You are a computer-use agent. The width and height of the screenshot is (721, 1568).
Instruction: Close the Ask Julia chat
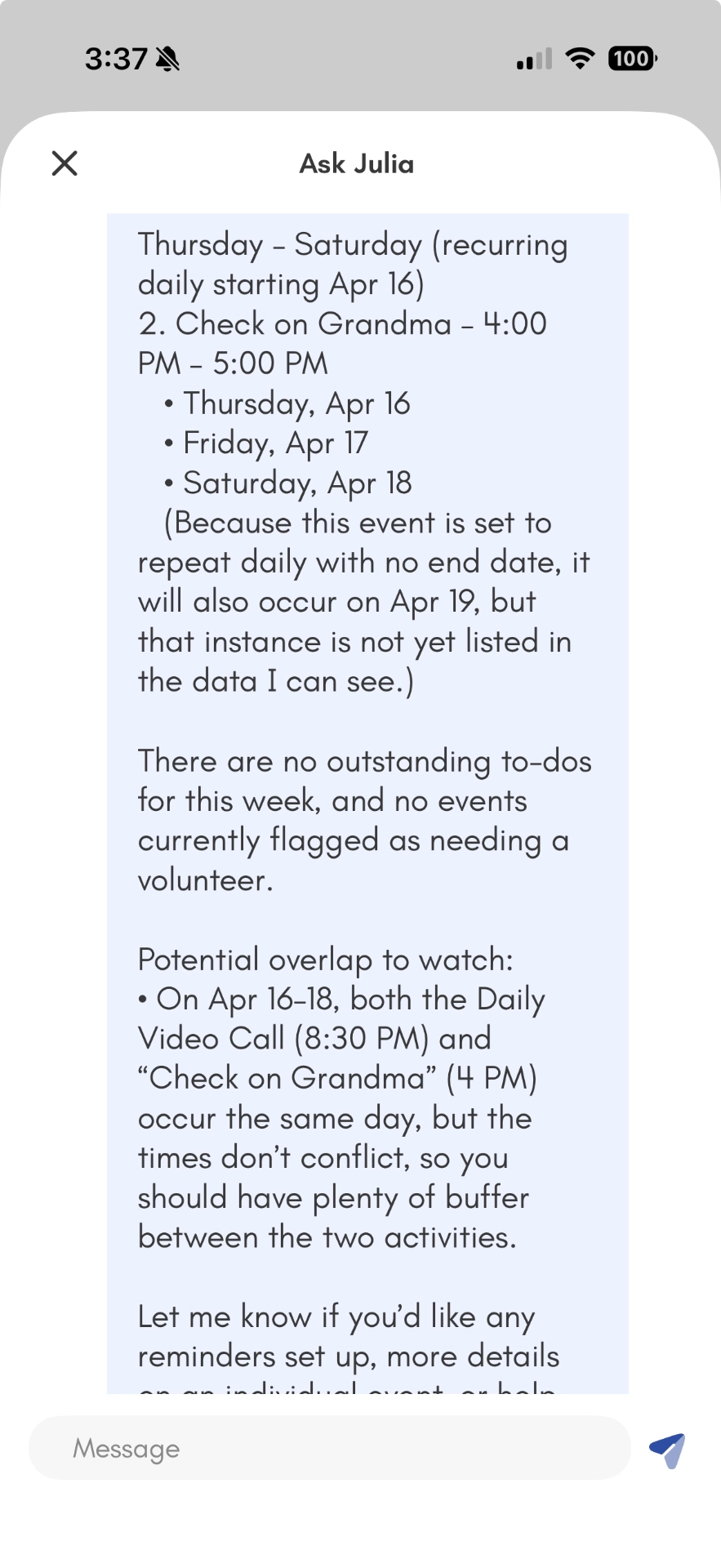tap(65, 163)
